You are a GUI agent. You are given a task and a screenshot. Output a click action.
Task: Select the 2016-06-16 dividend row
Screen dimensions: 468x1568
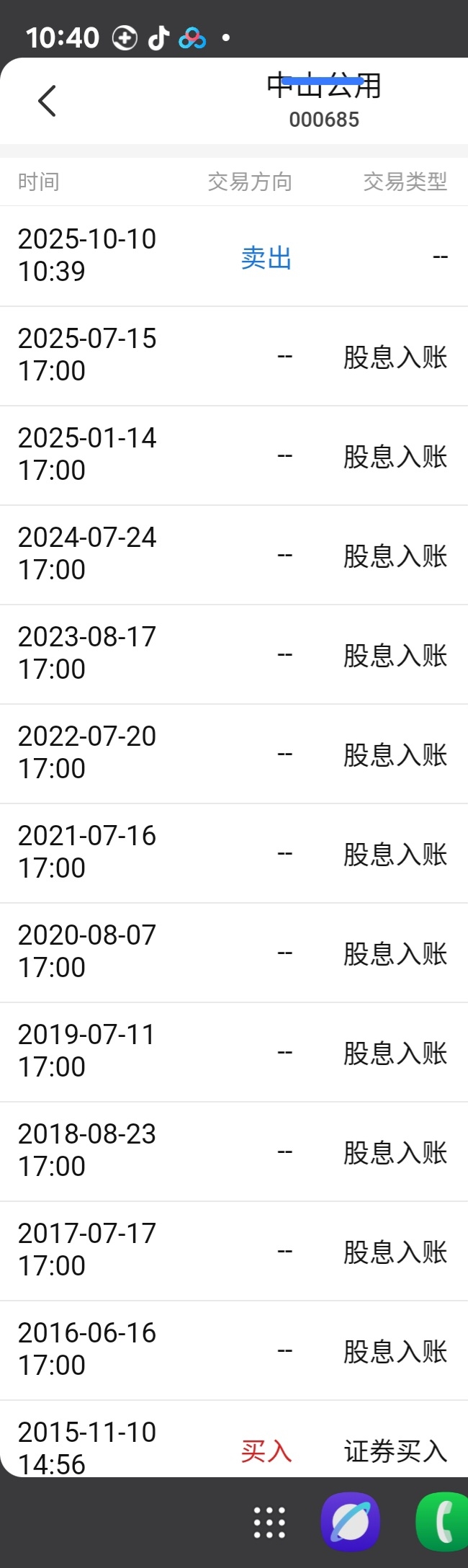click(x=234, y=1350)
